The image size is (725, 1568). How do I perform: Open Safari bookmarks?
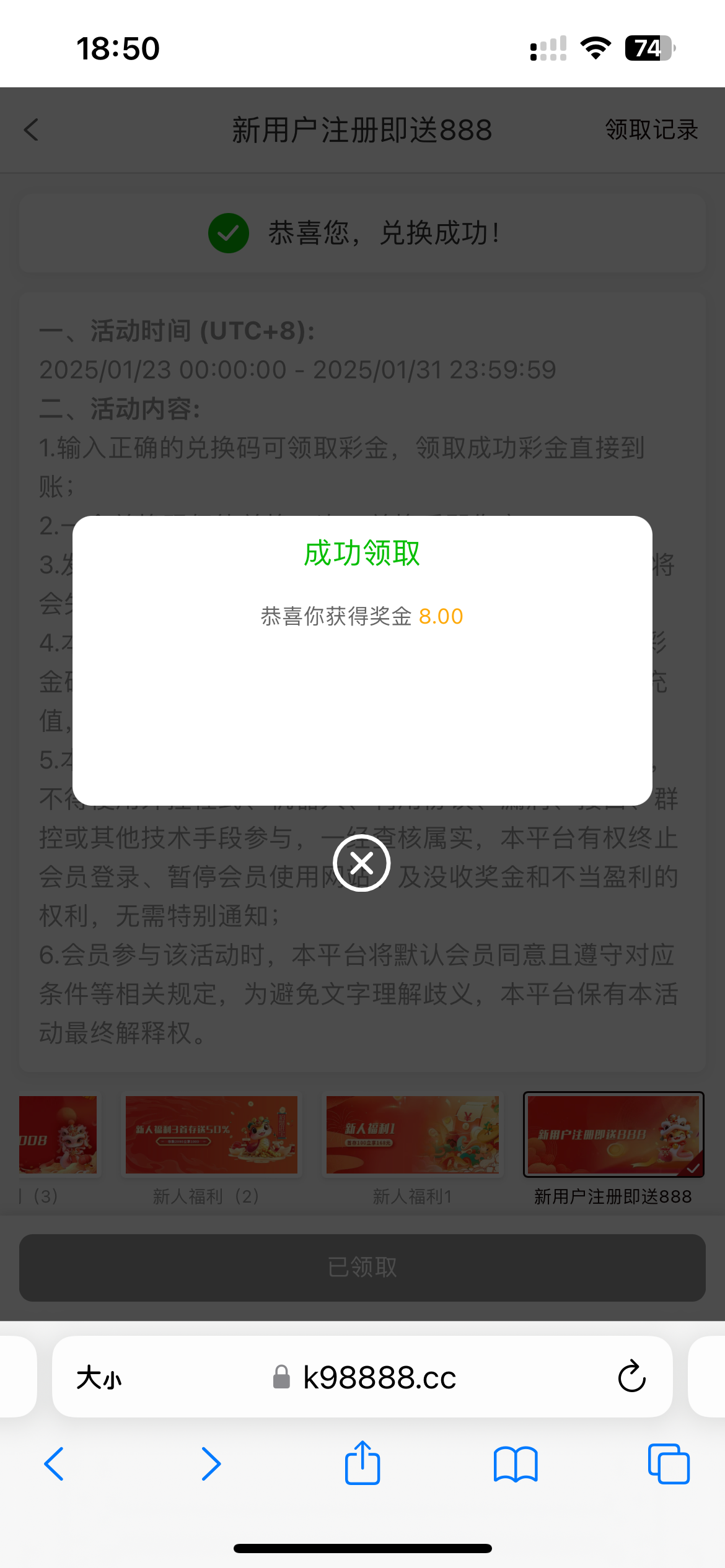pos(516,1464)
